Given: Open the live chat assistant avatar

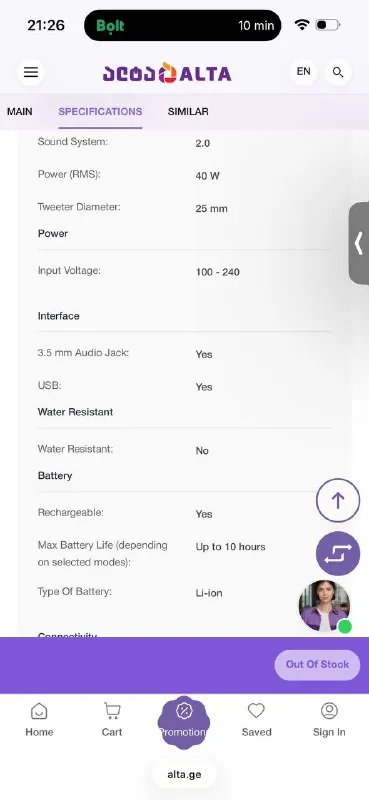Looking at the screenshot, I should click(325, 606).
